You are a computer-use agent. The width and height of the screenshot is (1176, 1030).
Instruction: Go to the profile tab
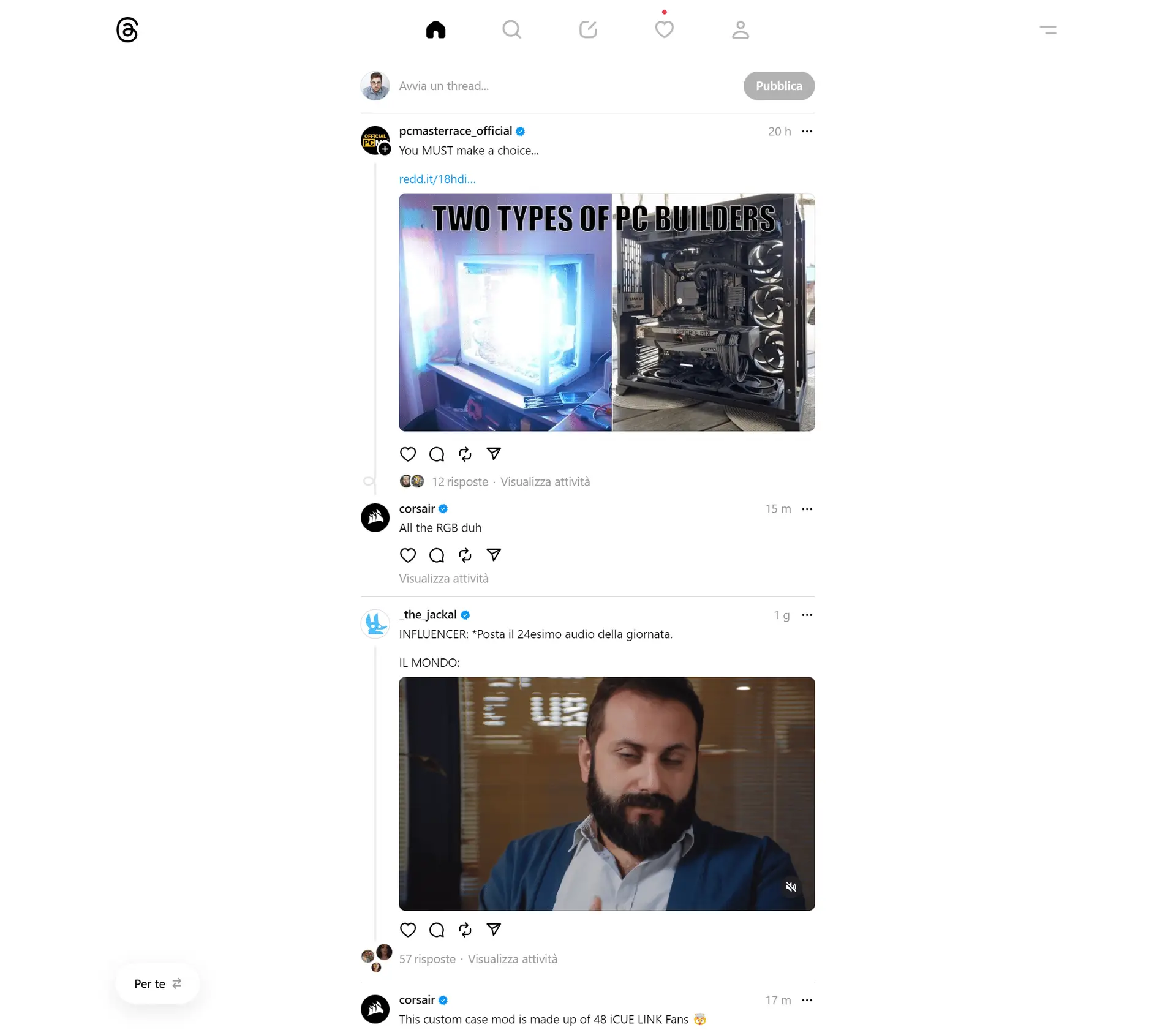pyautogui.click(x=740, y=29)
